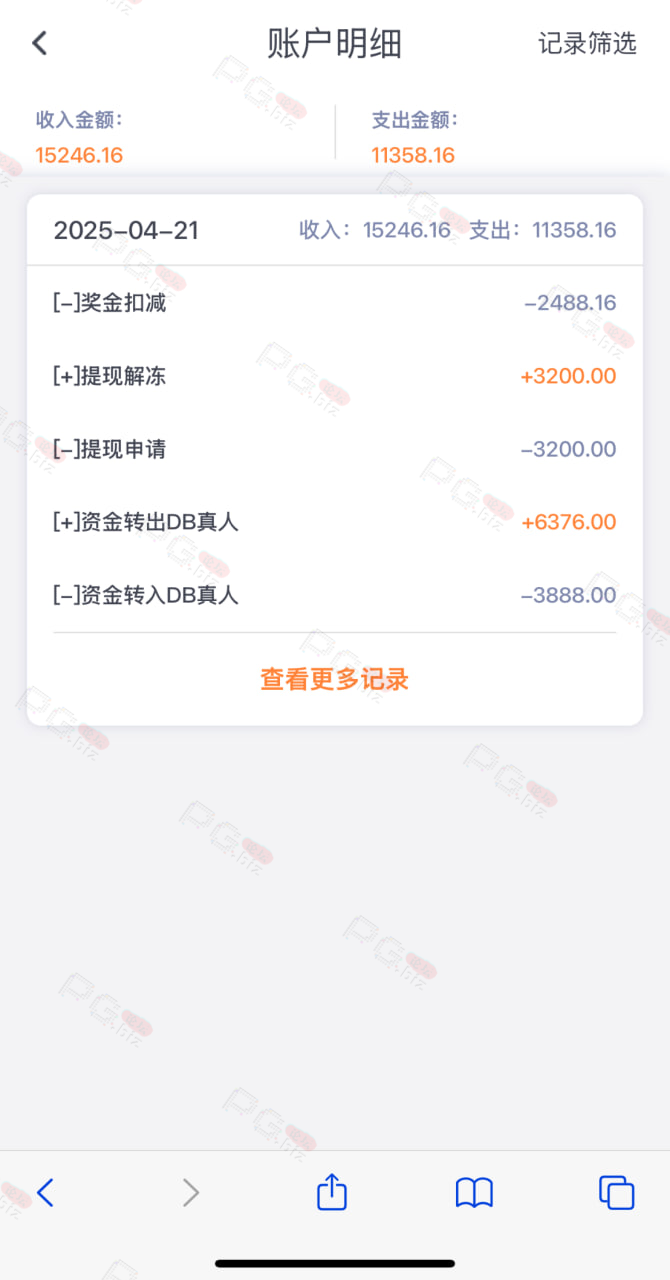670x1280 pixels.
Task: Show the open browser tabs
Action: pyautogui.click(x=617, y=1192)
